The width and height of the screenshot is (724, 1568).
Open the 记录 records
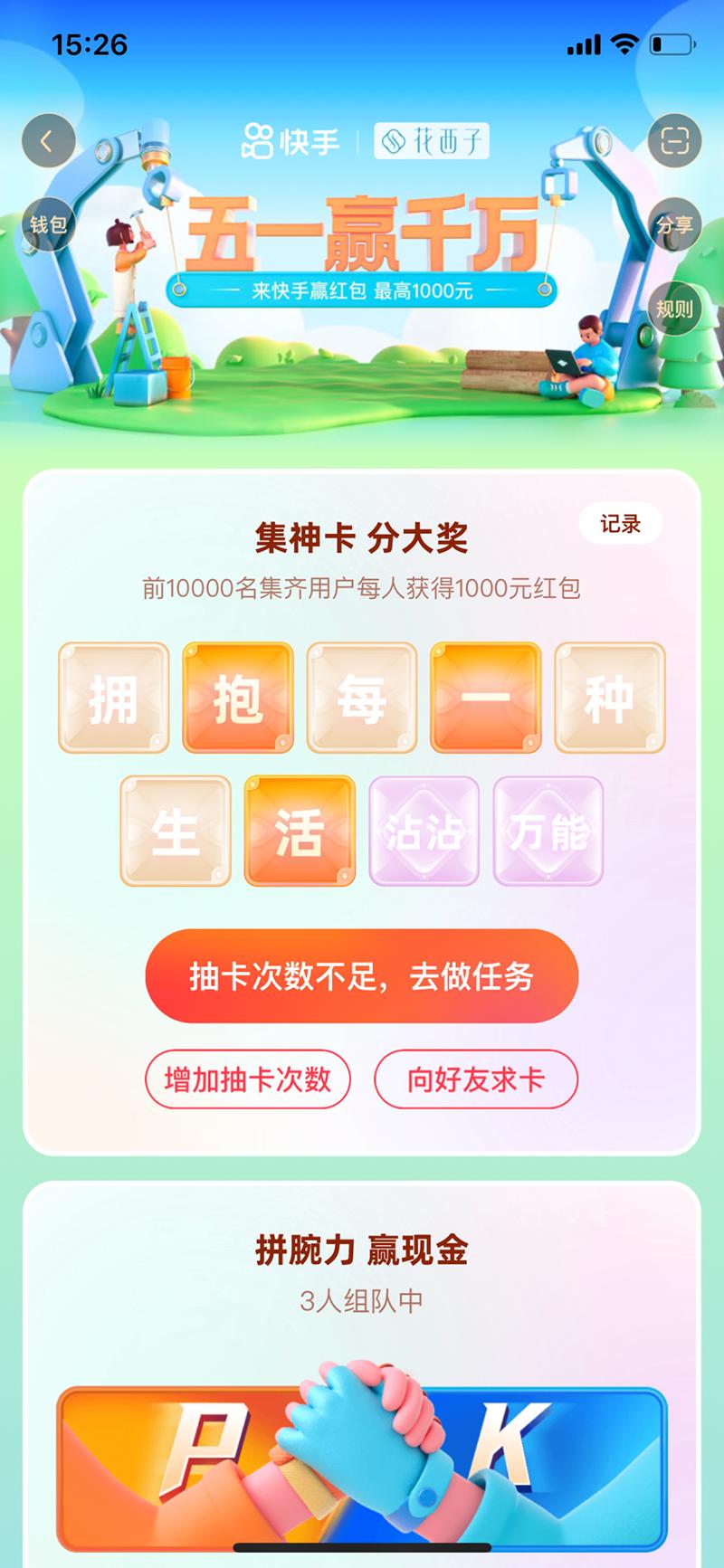click(620, 524)
